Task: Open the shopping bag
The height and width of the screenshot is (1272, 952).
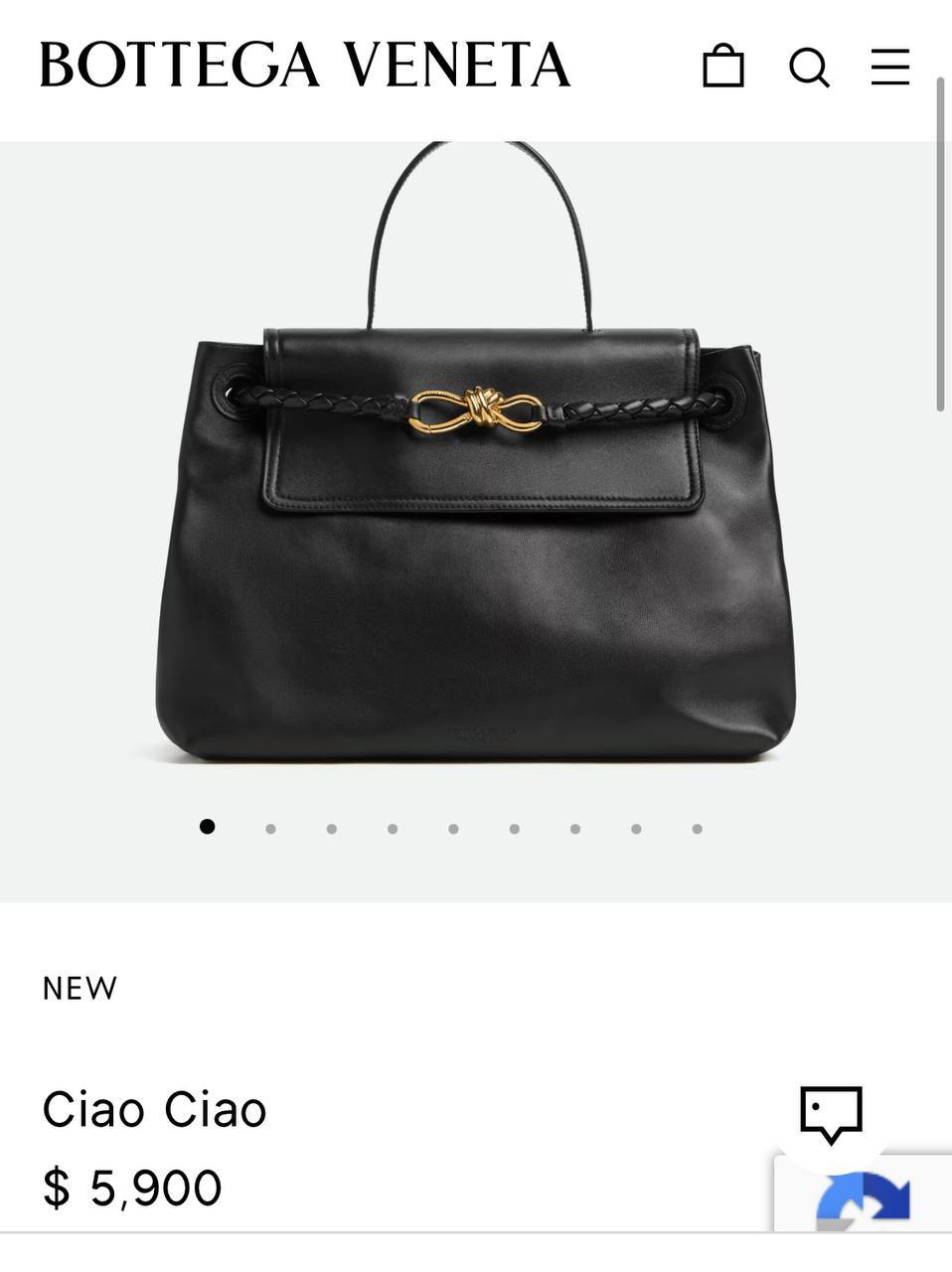Action: click(723, 67)
